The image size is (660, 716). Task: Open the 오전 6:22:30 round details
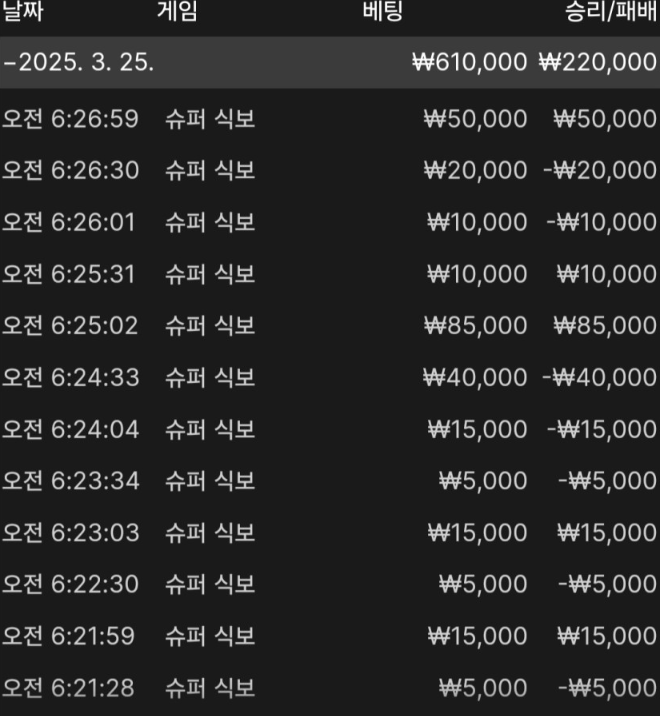330,584
